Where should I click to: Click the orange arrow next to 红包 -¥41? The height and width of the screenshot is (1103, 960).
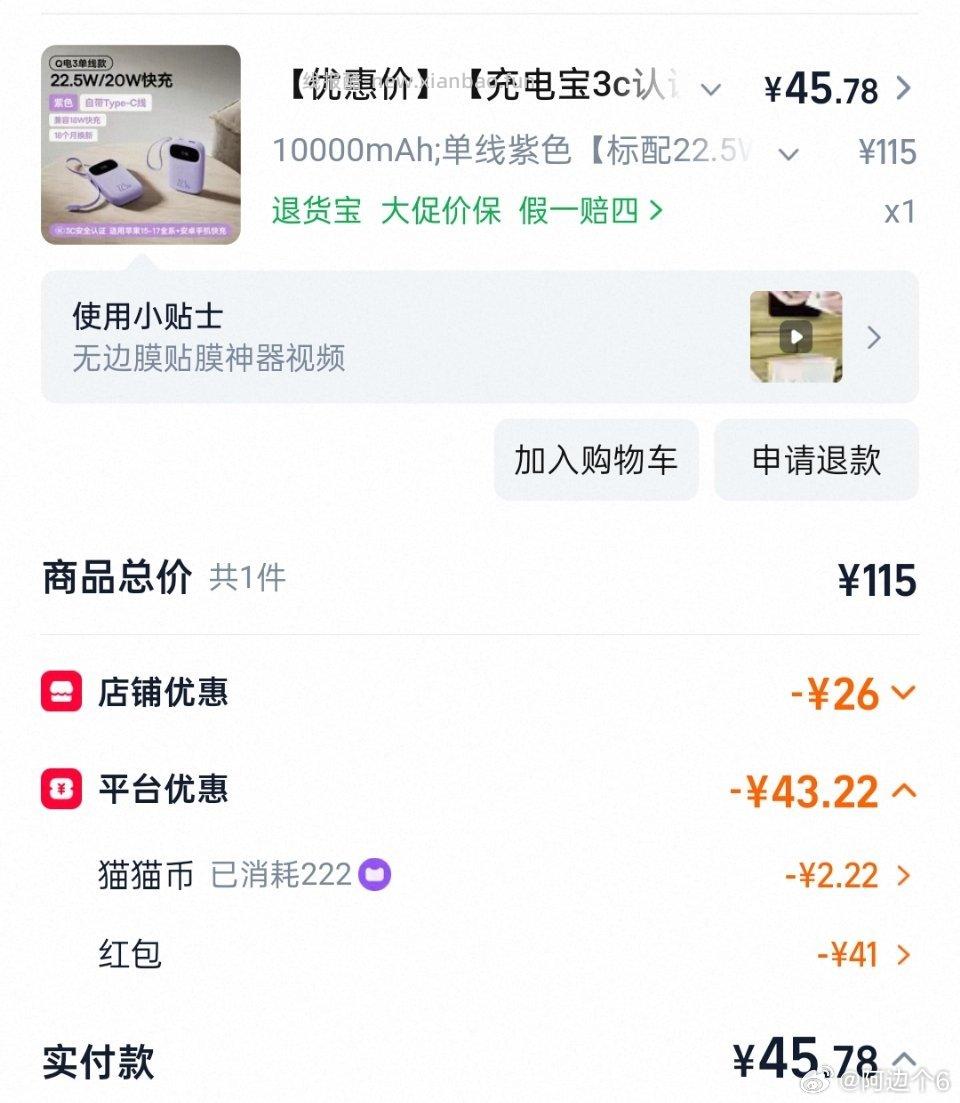click(903, 955)
